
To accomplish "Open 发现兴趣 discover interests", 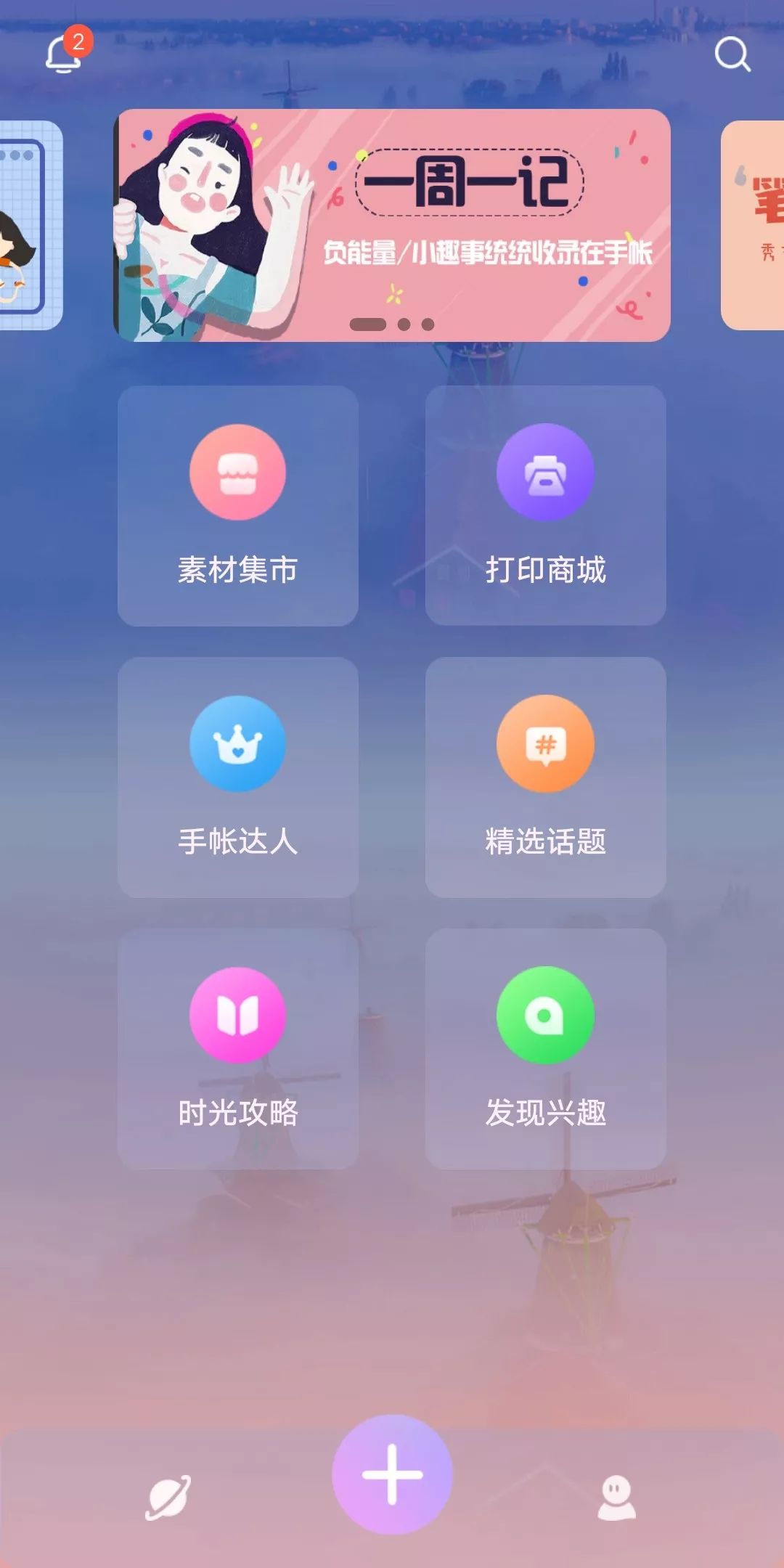I will click(545, 1049).
